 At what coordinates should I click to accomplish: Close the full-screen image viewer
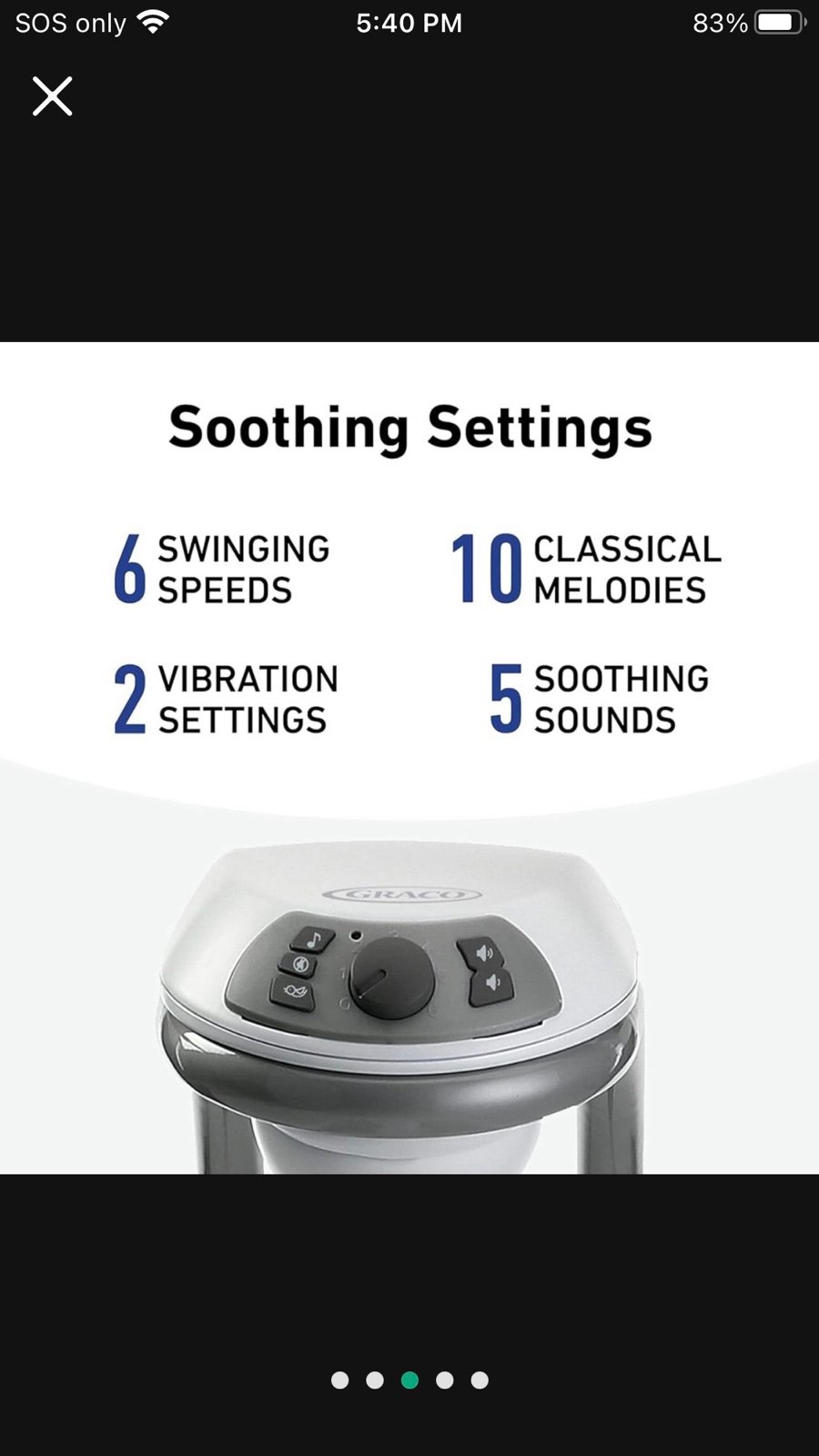click(52, 96)
